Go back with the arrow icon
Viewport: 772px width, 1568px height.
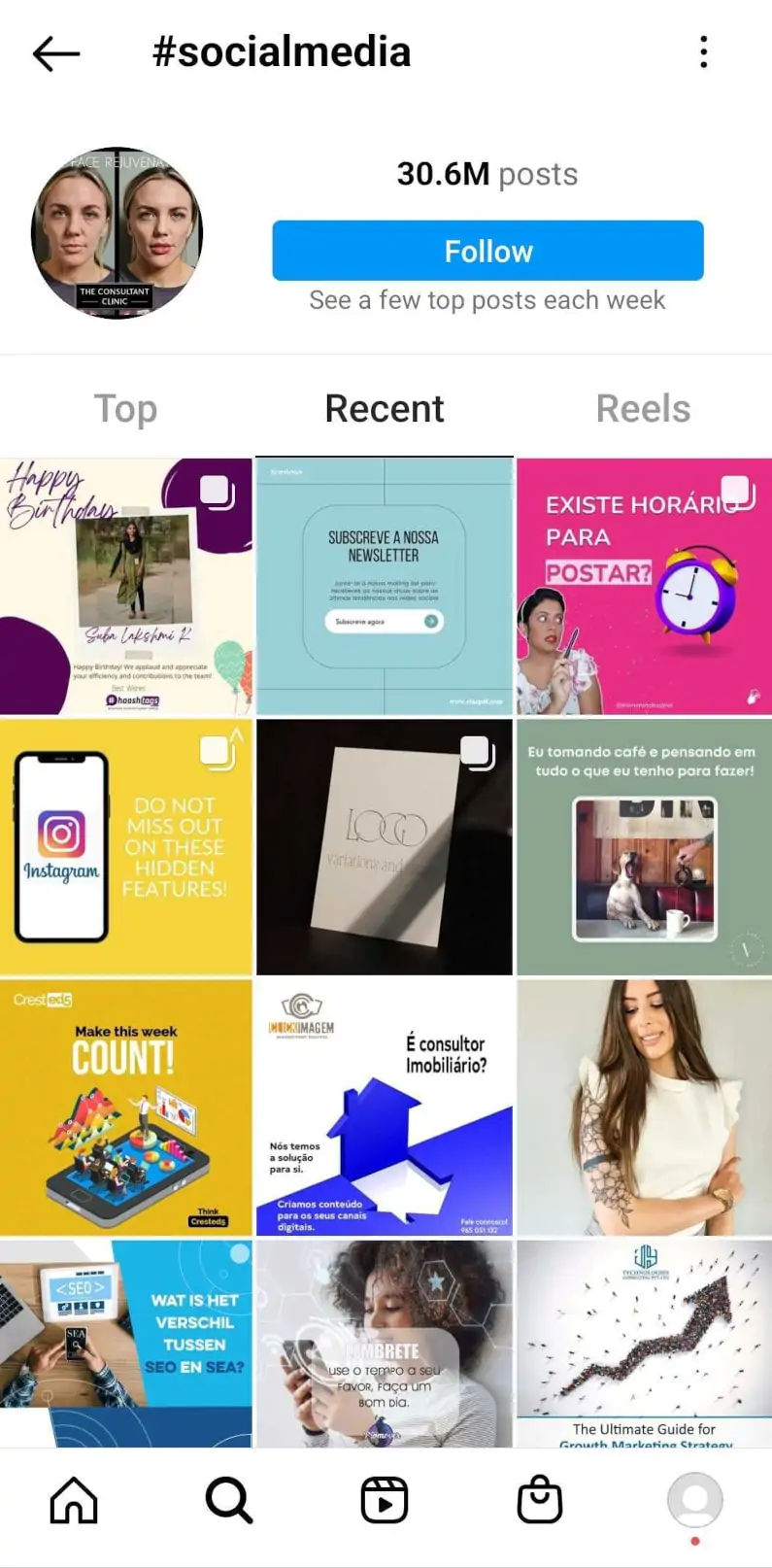click(x=55, y=53)
